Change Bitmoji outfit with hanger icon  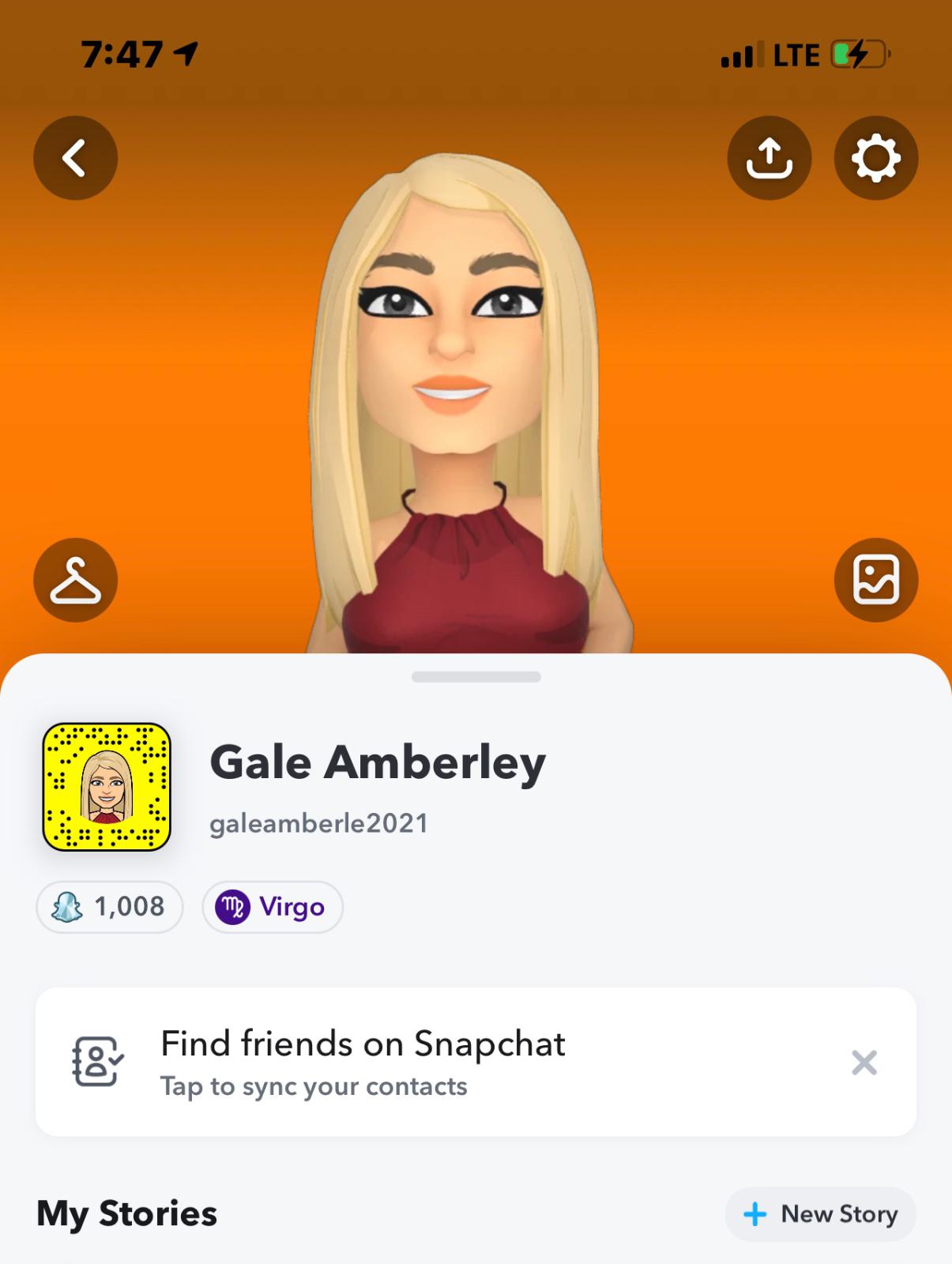(x=75, y=581)
